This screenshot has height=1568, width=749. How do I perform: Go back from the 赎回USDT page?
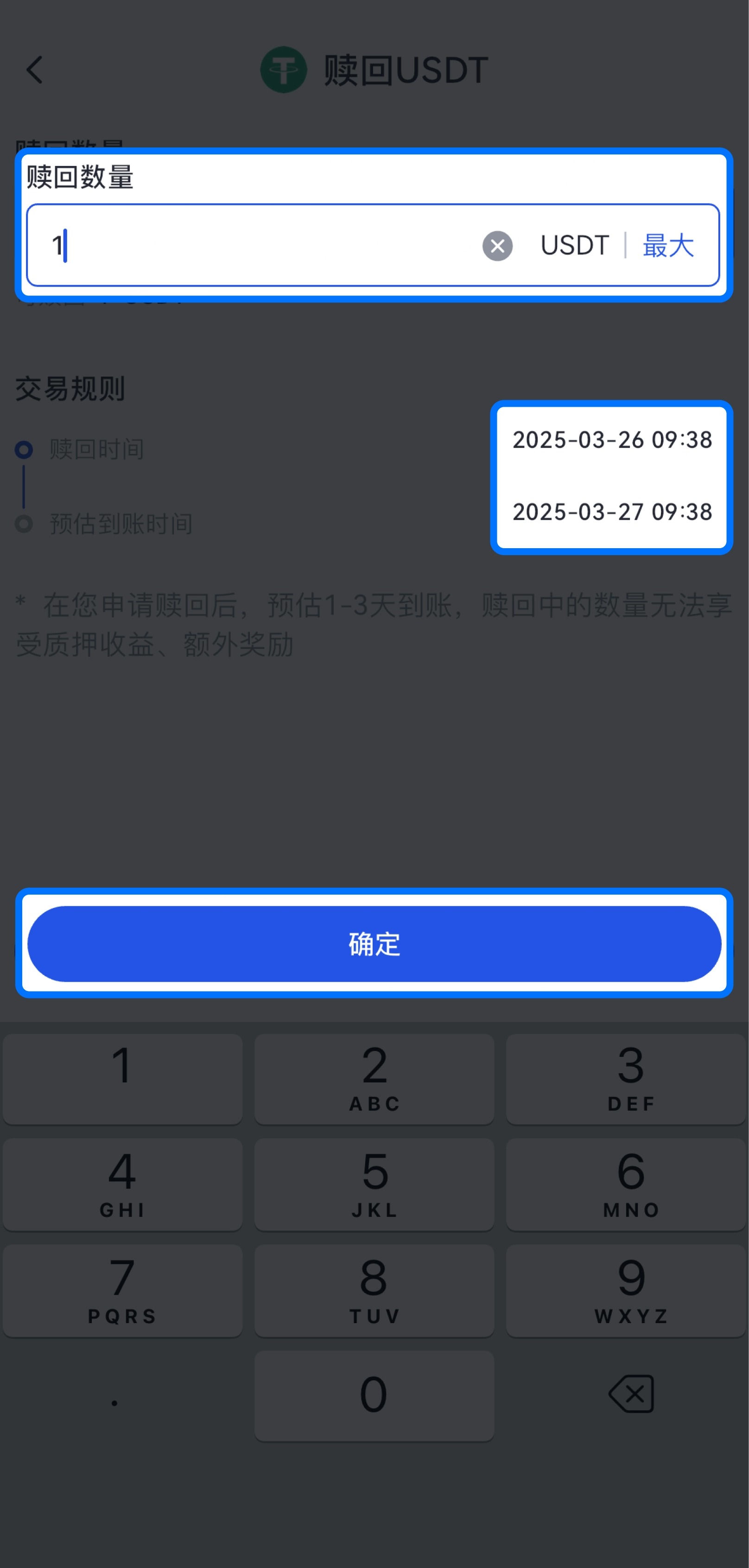[35, 70]
